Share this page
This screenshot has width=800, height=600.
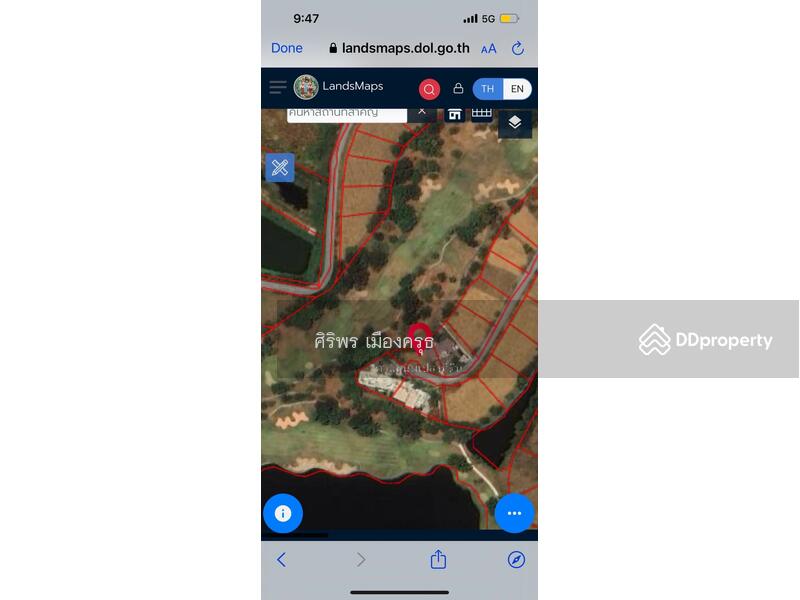click(438, 560)
